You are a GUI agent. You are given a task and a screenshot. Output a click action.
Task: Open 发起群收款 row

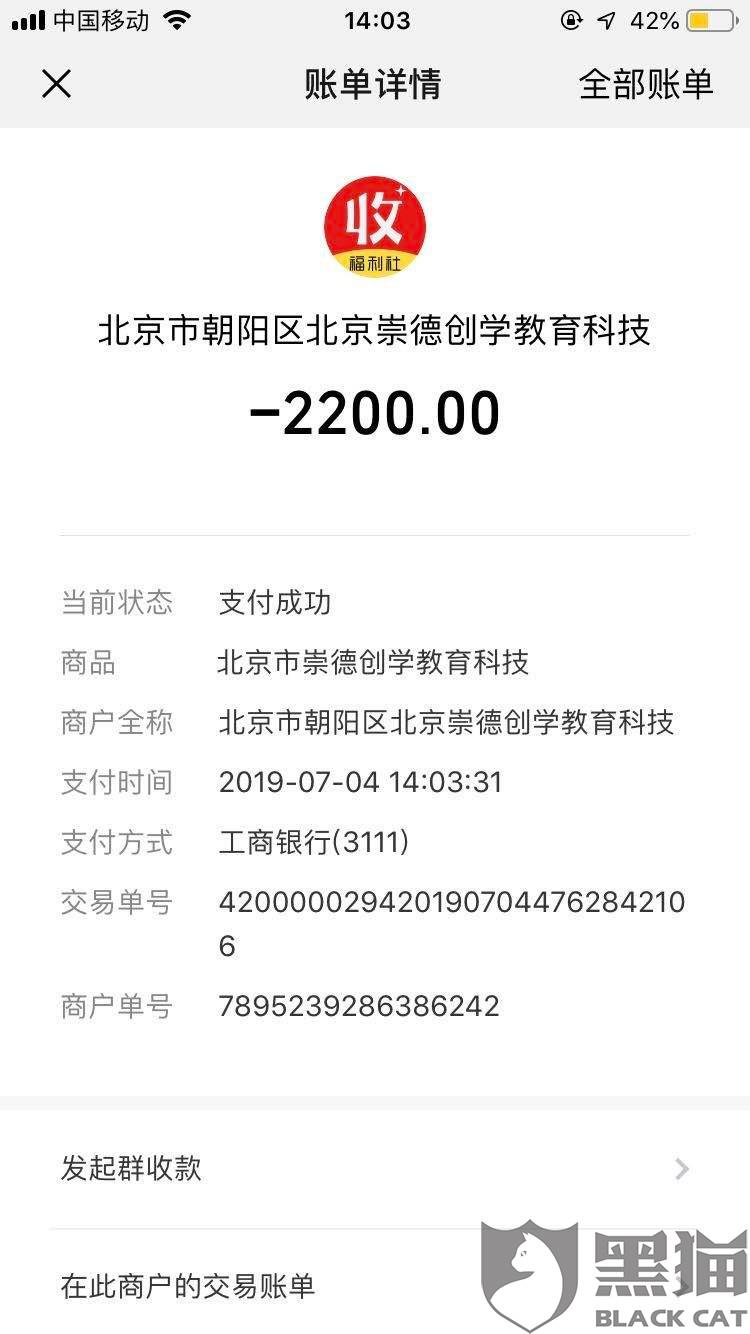pos(375,1168)
